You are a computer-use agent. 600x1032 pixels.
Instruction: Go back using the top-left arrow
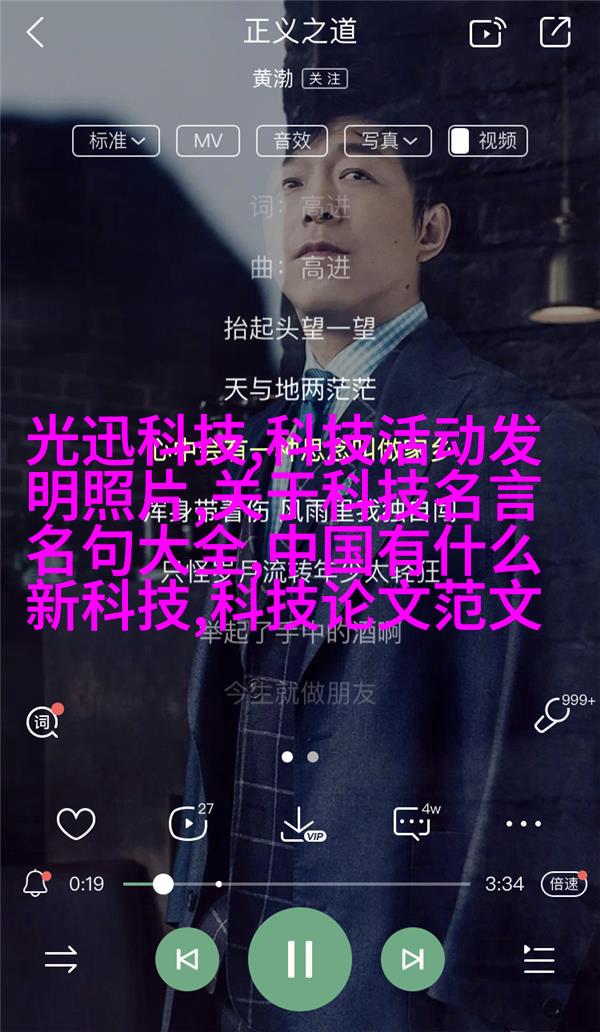tap(36, 33)
